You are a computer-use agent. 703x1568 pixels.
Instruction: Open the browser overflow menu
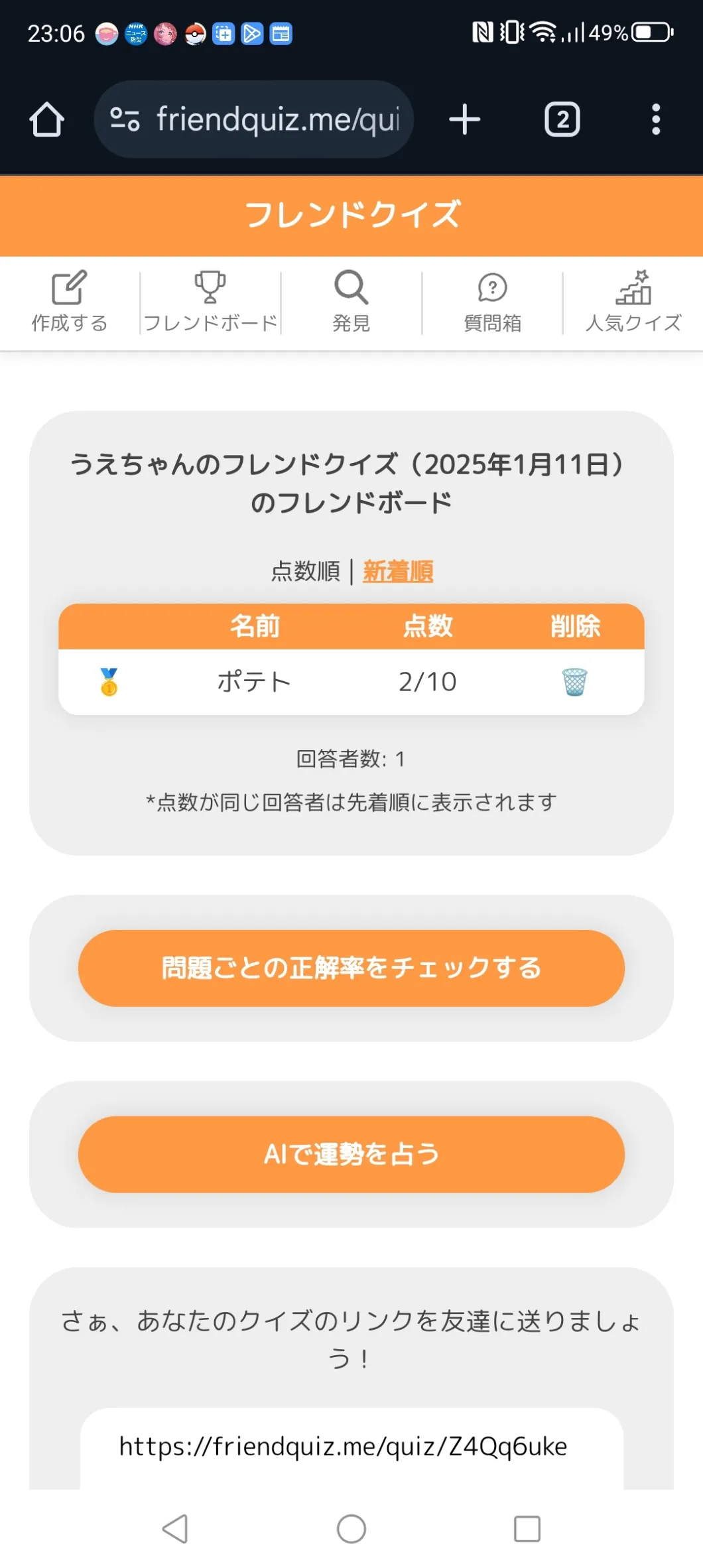655,119
